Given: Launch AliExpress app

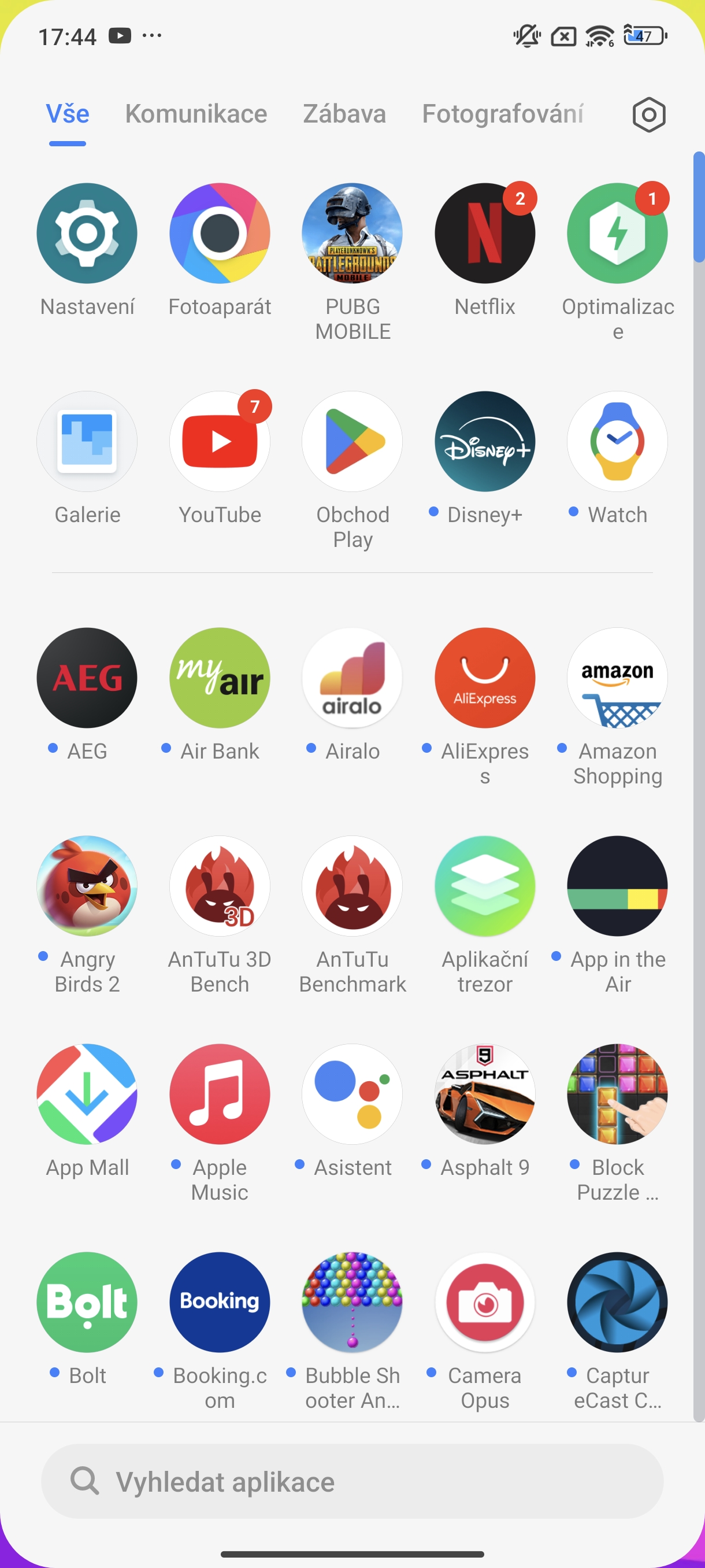Looking at the screenshot, I should coord(485,678).
